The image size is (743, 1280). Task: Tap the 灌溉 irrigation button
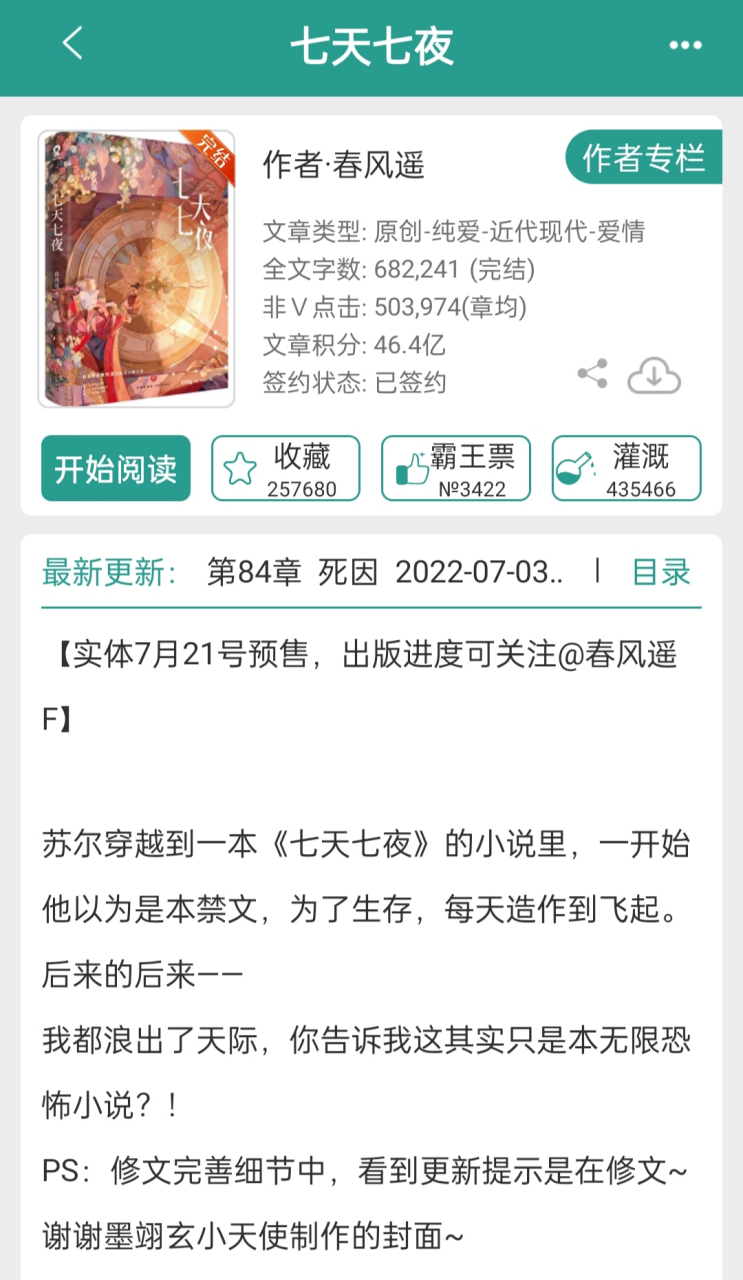click(x=627, y=468)
